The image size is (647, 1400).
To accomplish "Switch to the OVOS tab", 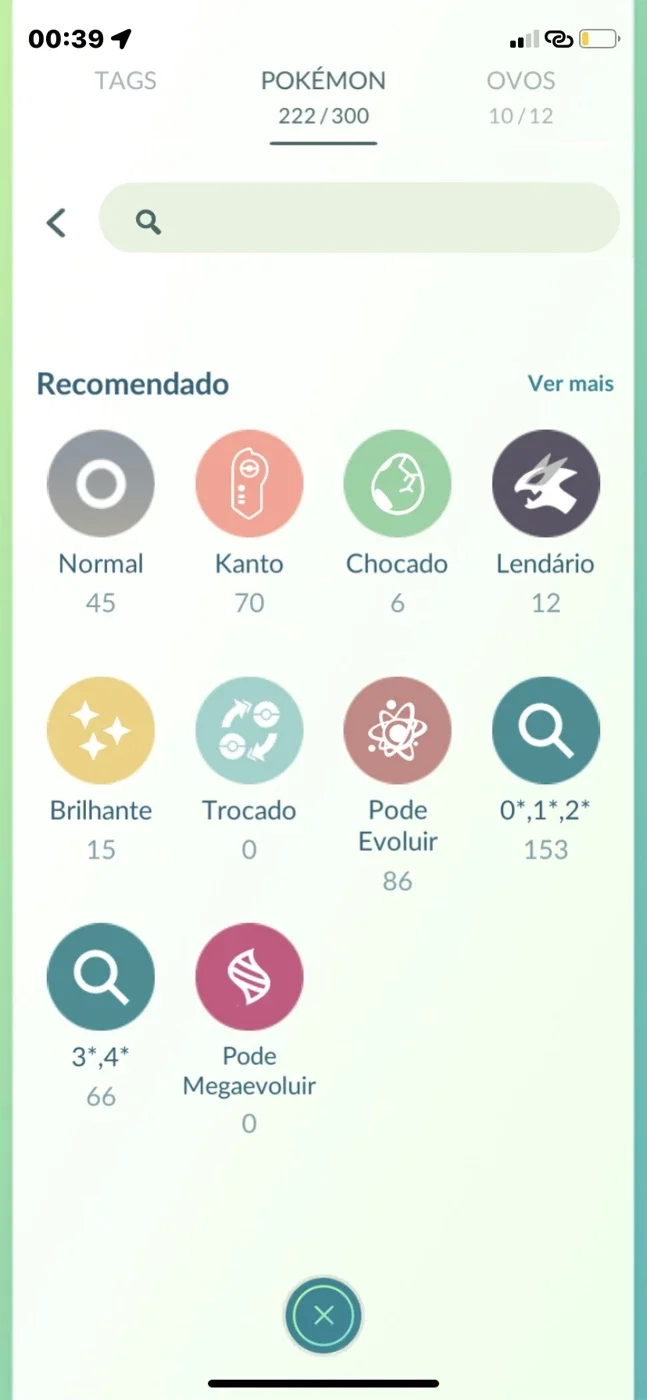I will click(x=521, y=97).
